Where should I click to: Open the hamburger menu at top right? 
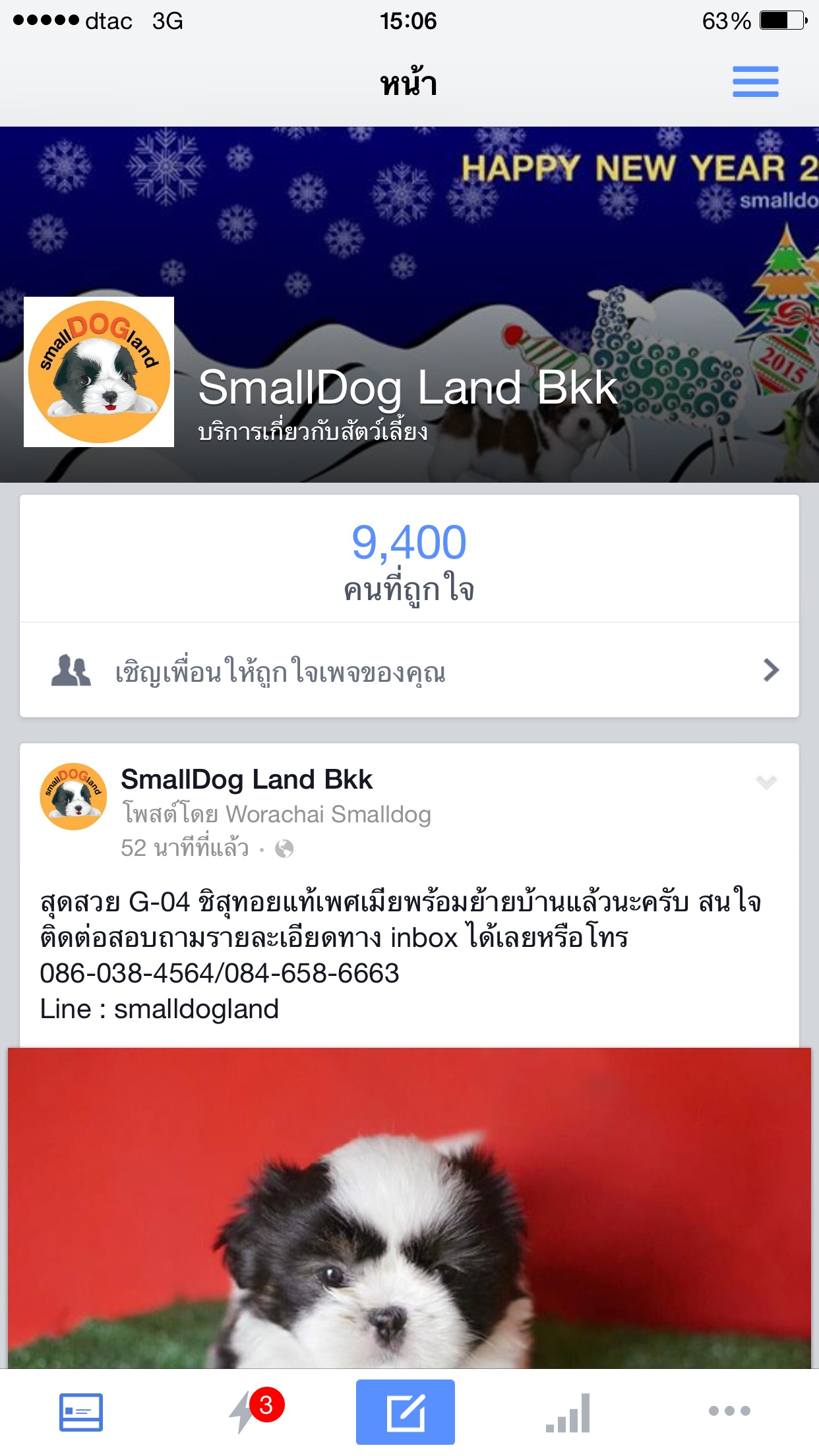(x=755, y=82)
